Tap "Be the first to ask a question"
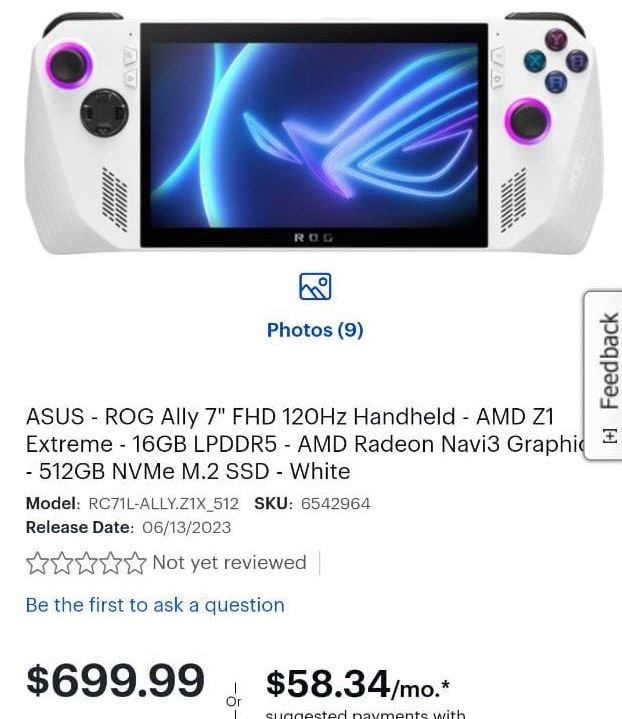622x719 pixels. [155, 605]
